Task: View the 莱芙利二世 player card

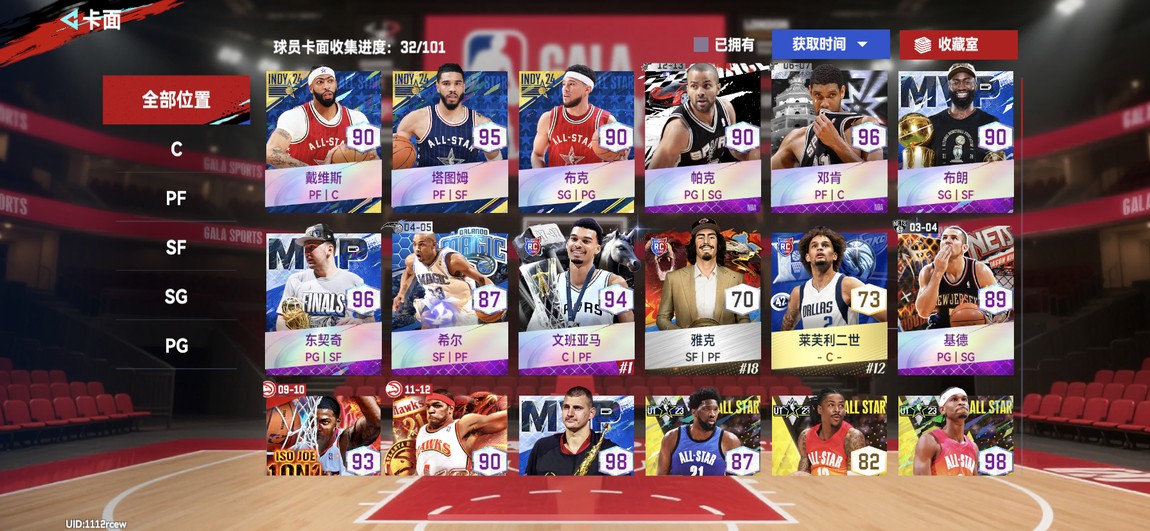Action: pos(829,303)
